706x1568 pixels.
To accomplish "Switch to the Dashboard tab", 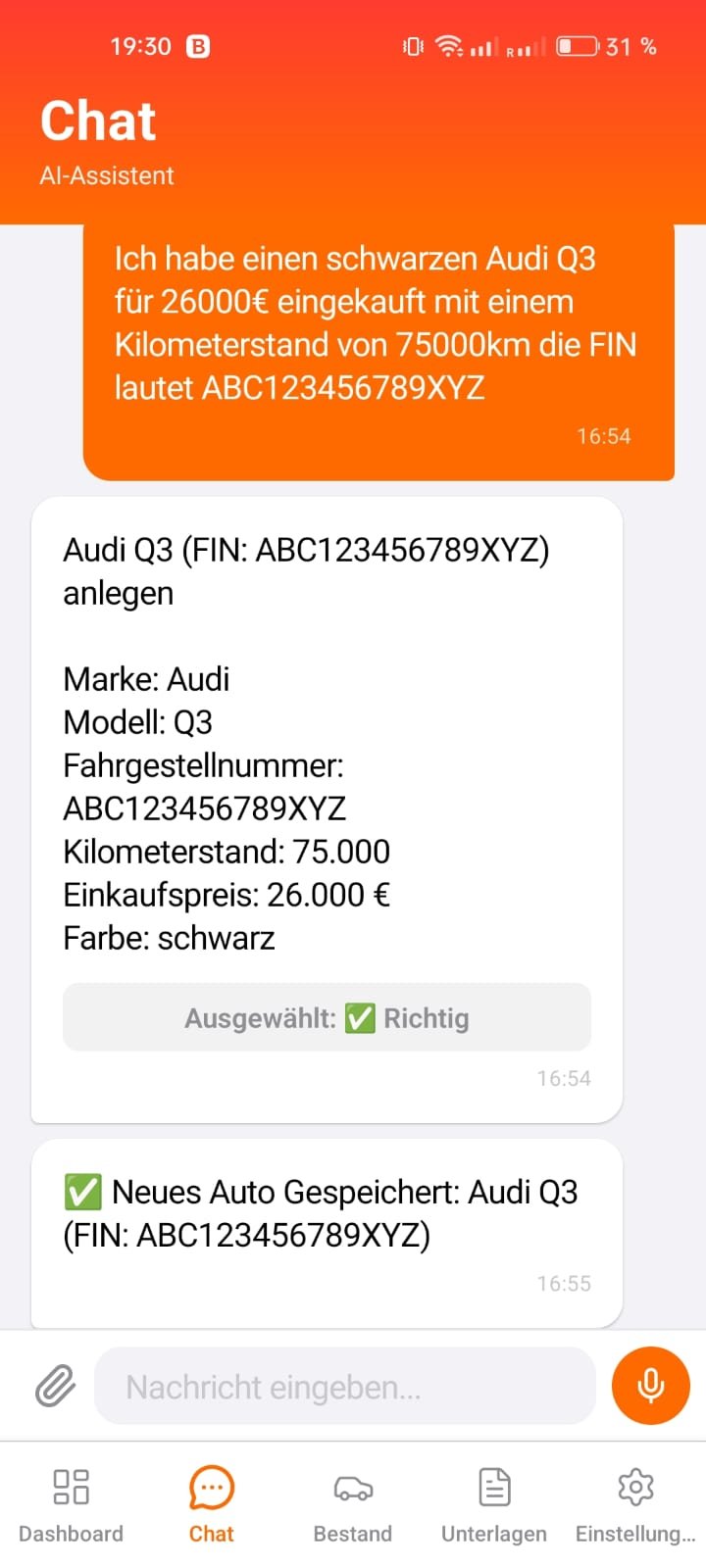I will pyautogui.click(x=71, y=1503).
